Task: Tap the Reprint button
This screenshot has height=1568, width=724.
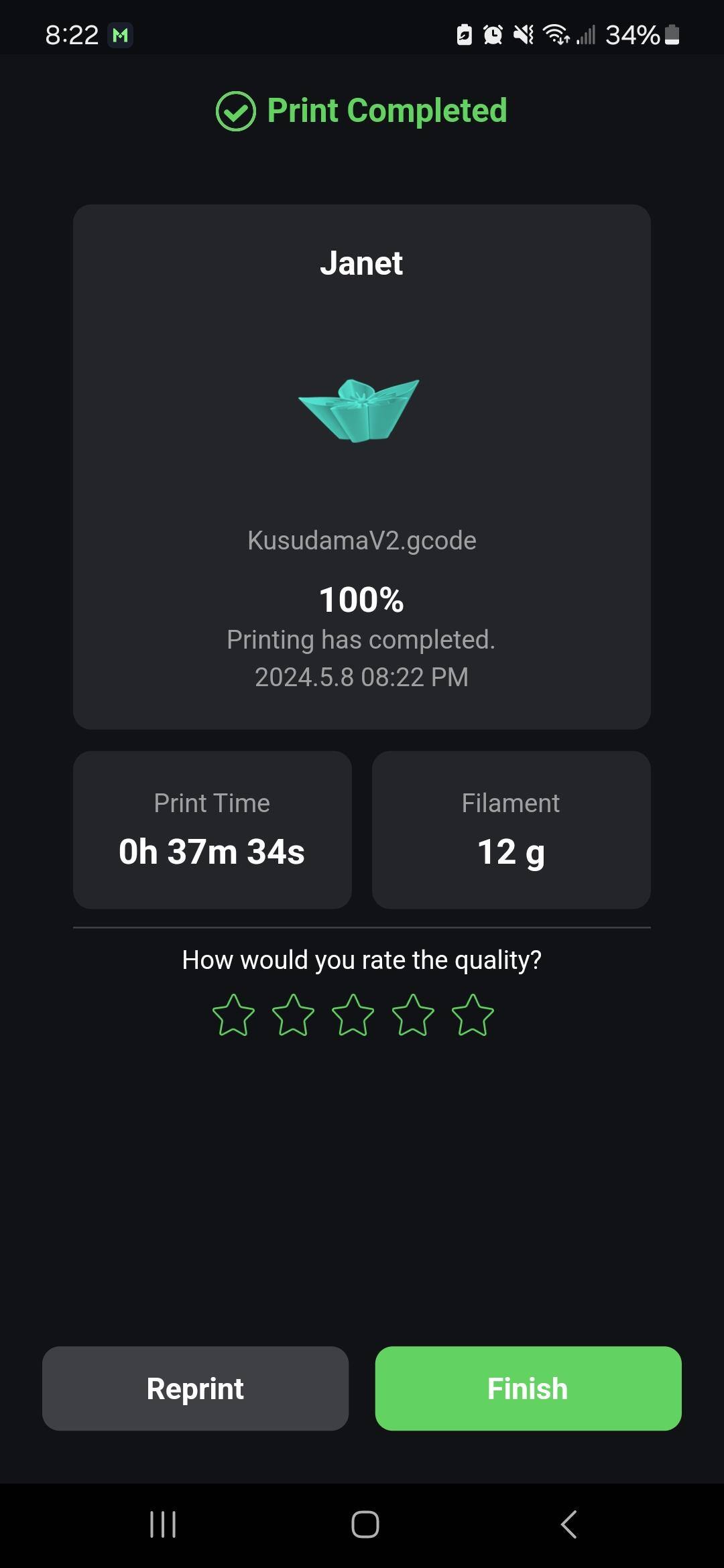Action: (x=195, y=1388)
